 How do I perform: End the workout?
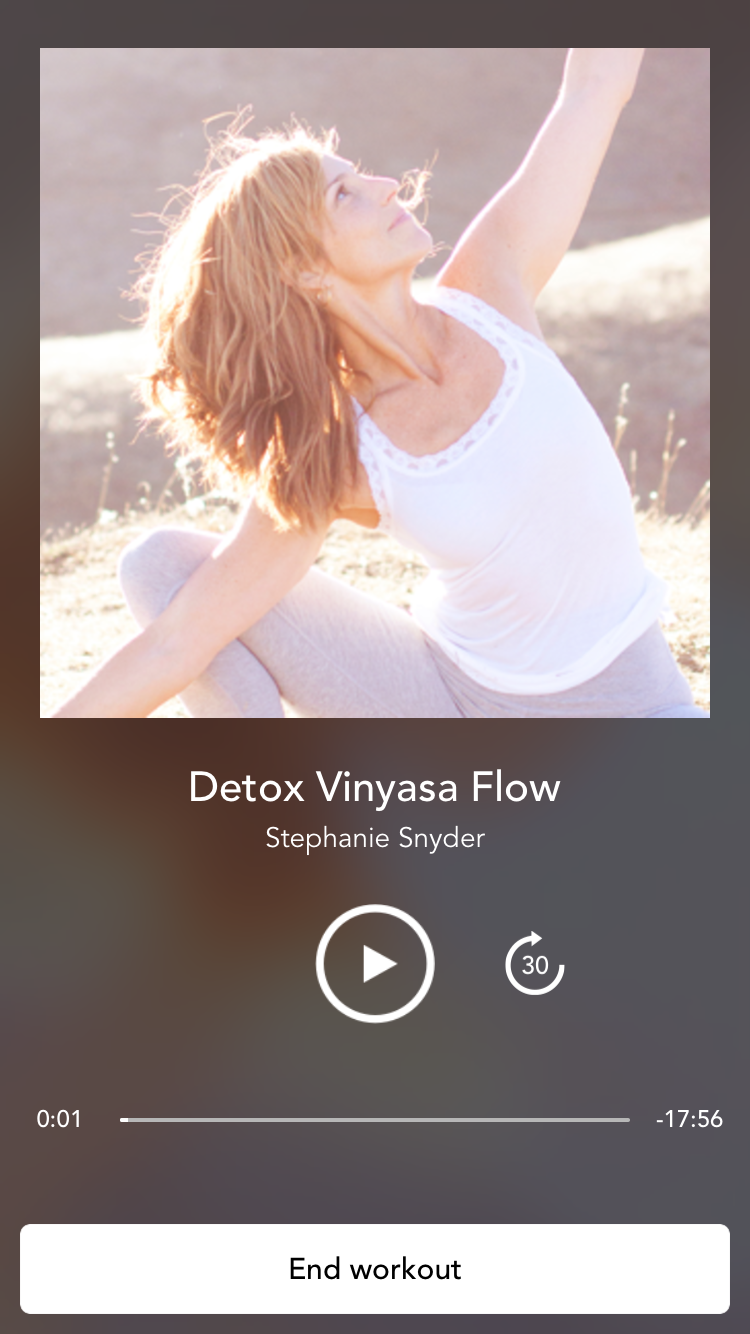[x=375, y=1269]
